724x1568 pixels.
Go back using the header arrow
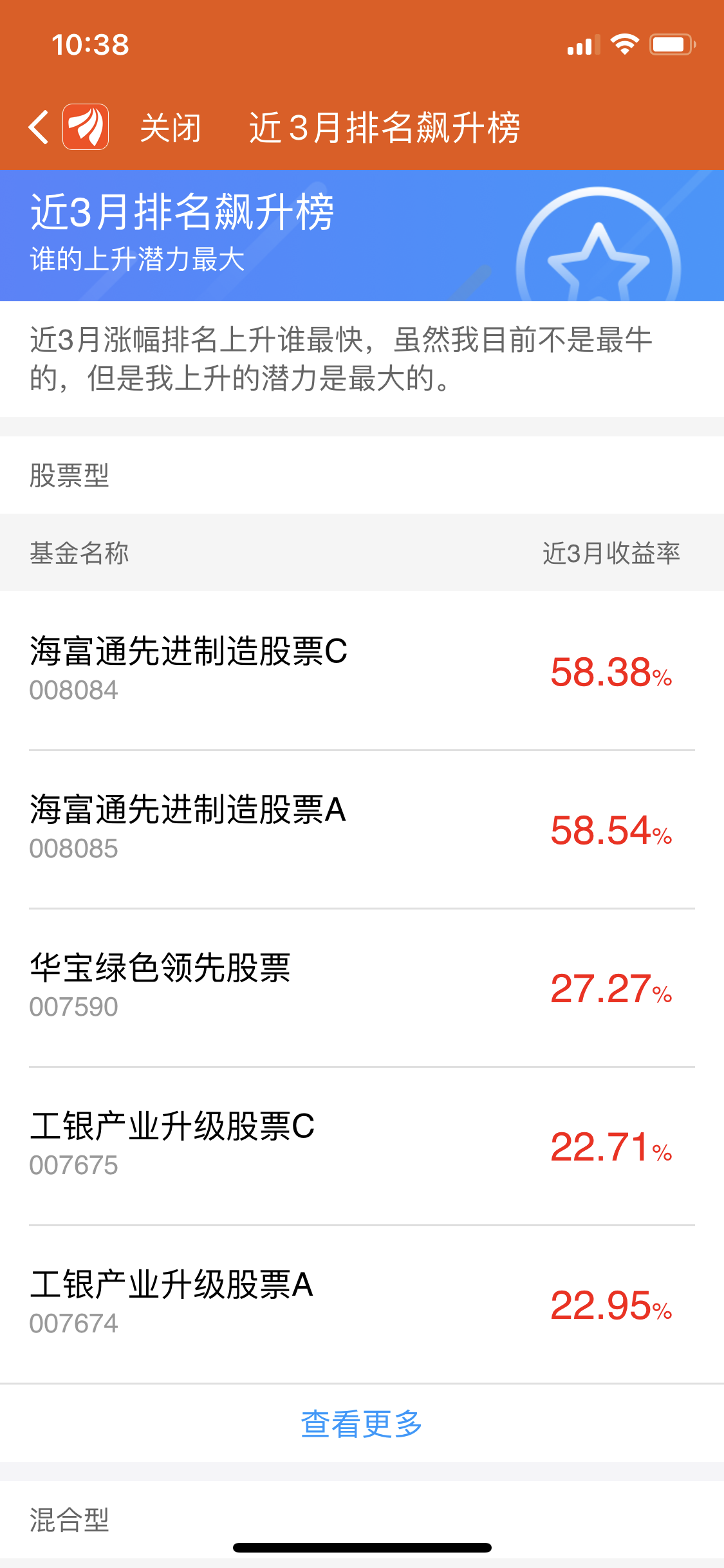(39, 127)
